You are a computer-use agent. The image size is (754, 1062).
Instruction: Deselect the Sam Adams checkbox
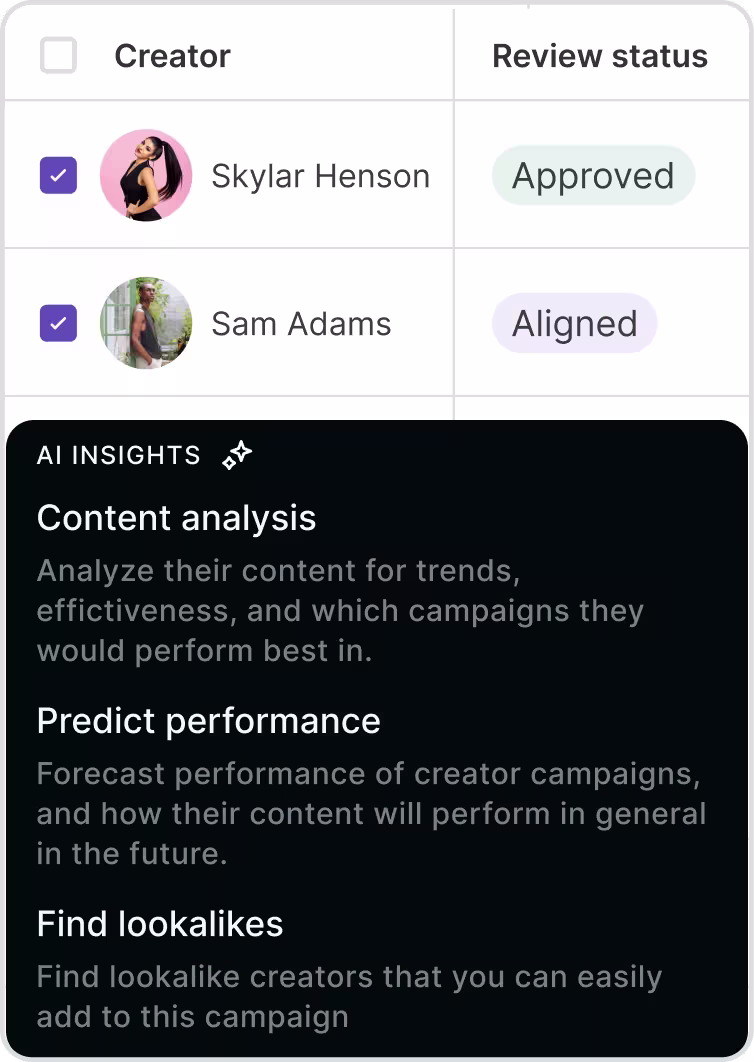[x=58, y=323]
